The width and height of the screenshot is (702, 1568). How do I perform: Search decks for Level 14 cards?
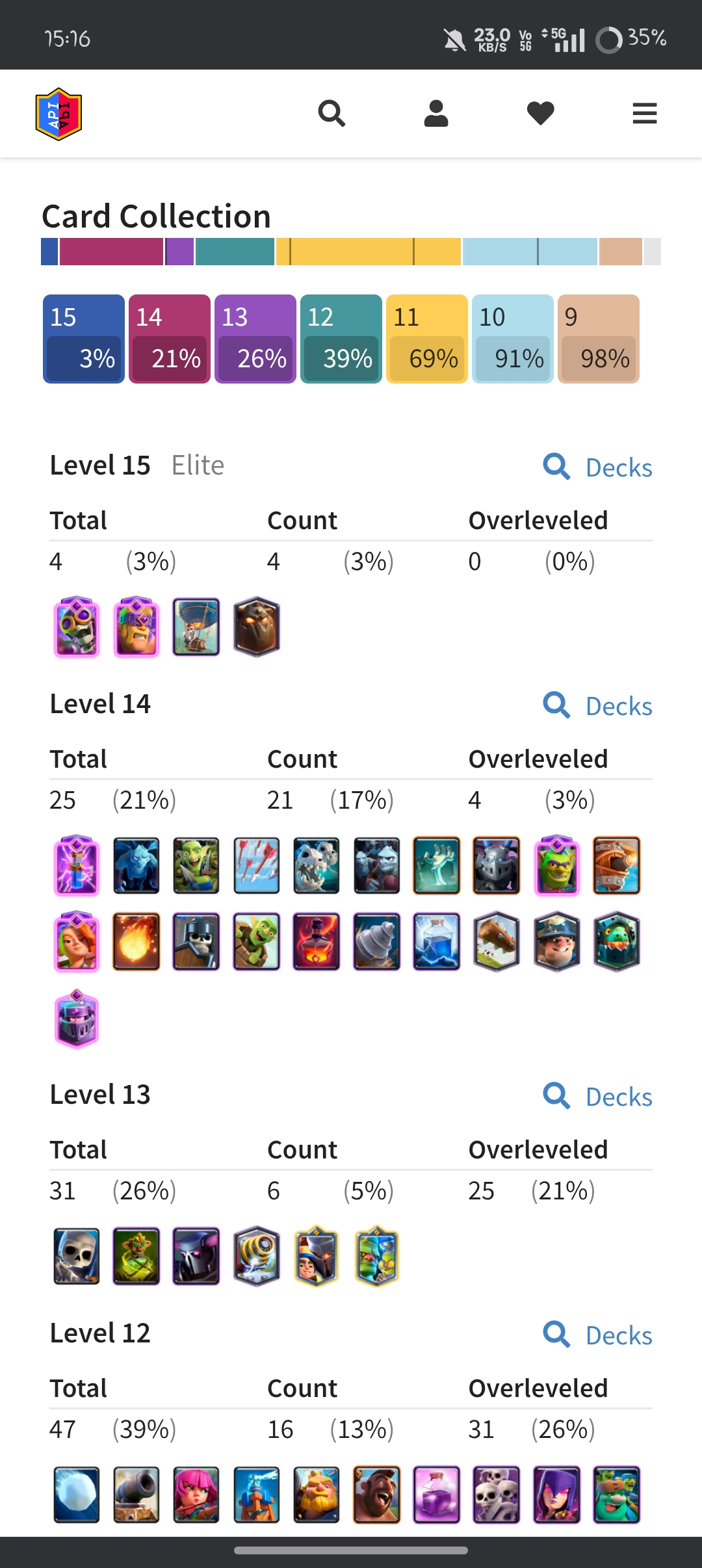598,706
